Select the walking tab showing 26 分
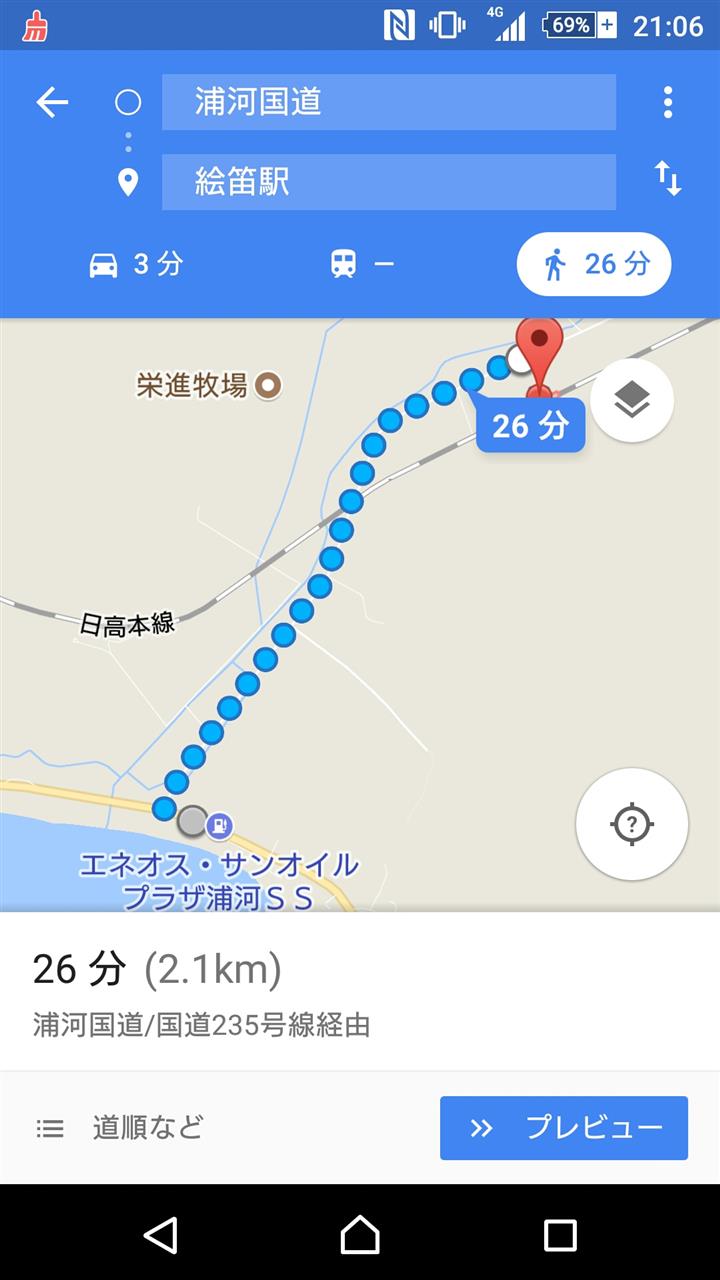The height and width of the screenshot is (1280, 720). coord(594,264)
